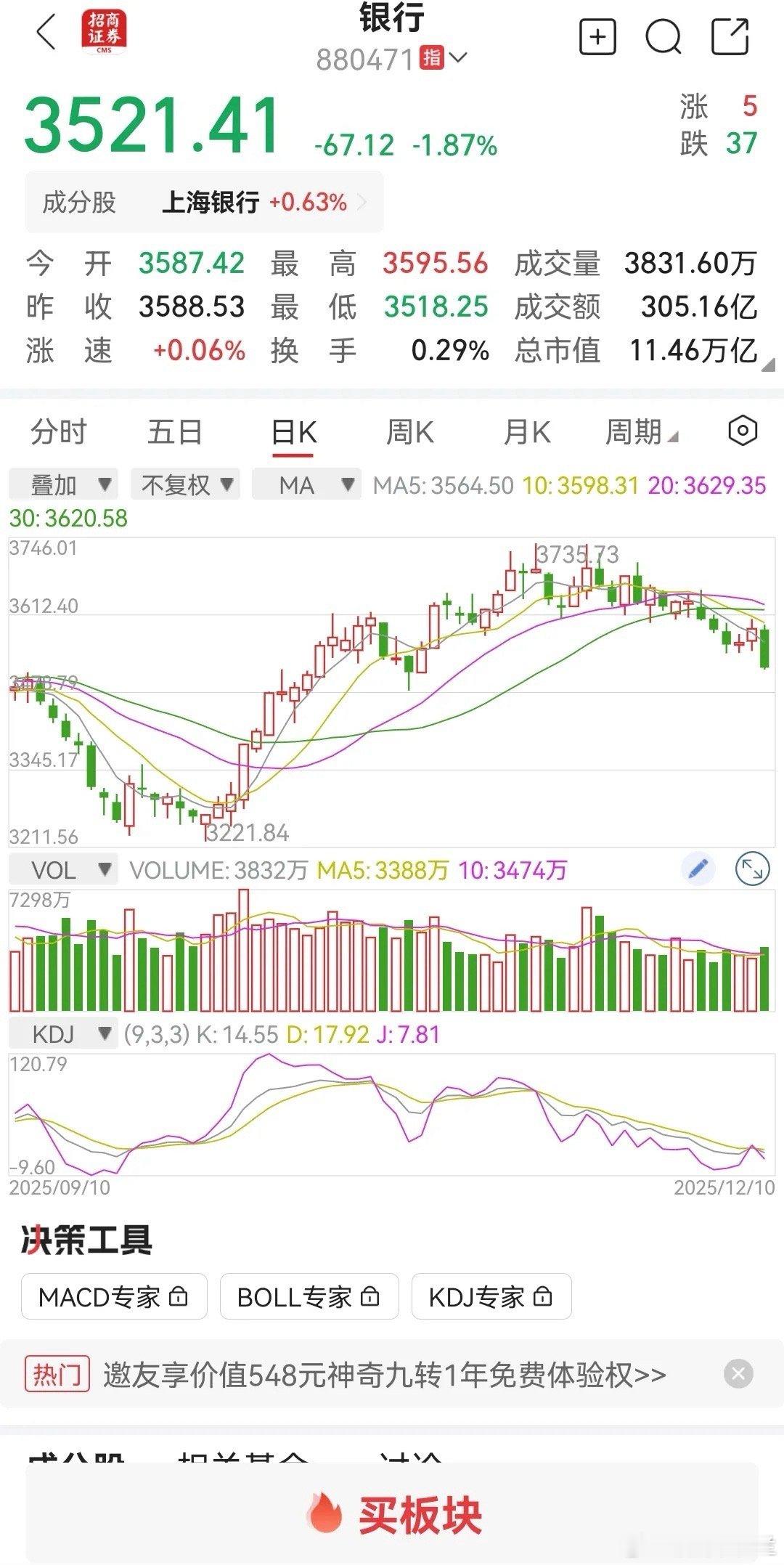Viewport: 784px width, 1565px height.
Task: Open the 不复权 adjustment dropdown
Action: pos(184,484)
